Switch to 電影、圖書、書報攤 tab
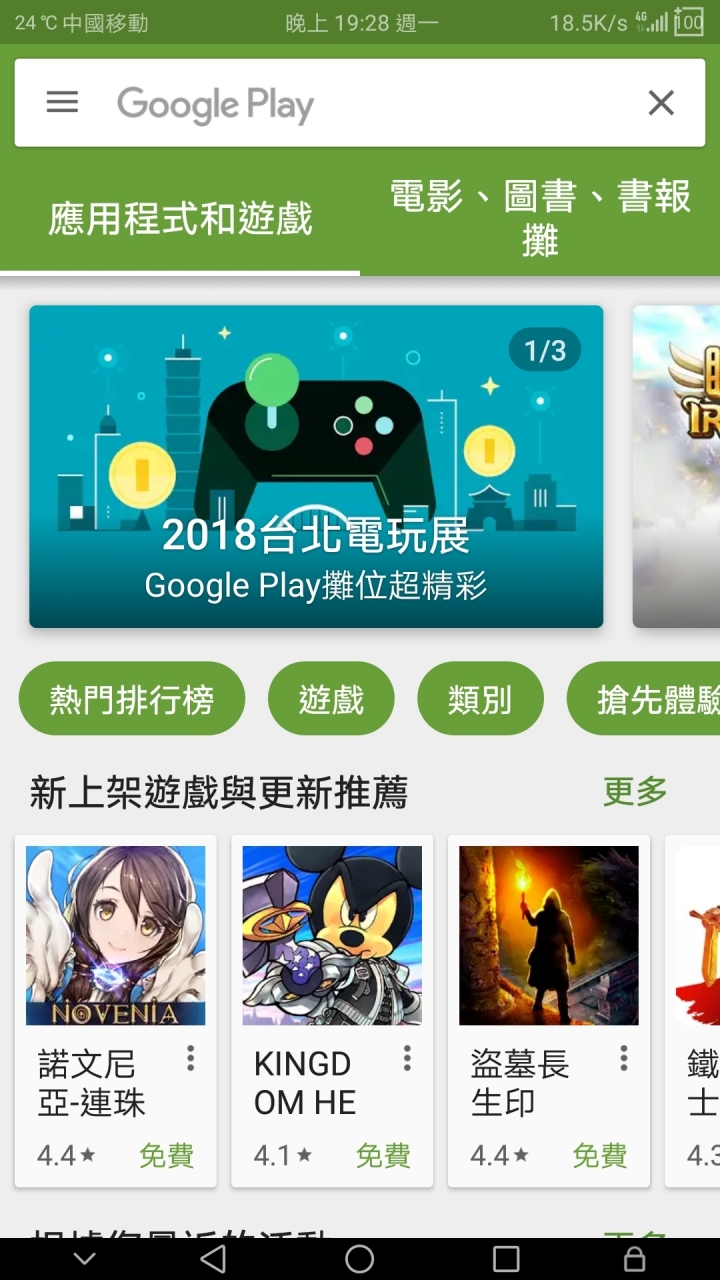Viewport: 720px width, 1280px height. tap(540, 218)
